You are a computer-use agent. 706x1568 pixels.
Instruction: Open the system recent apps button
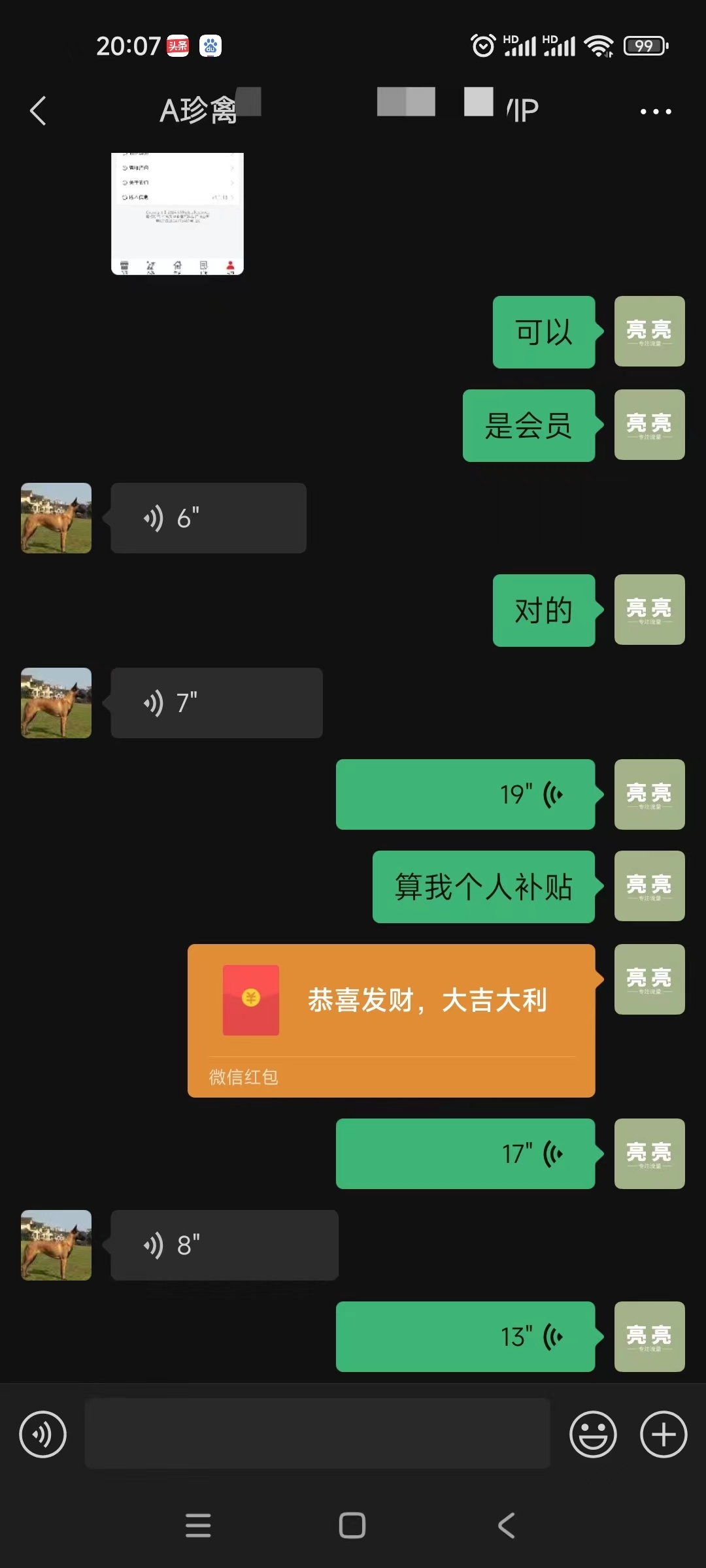[198, 1526]
